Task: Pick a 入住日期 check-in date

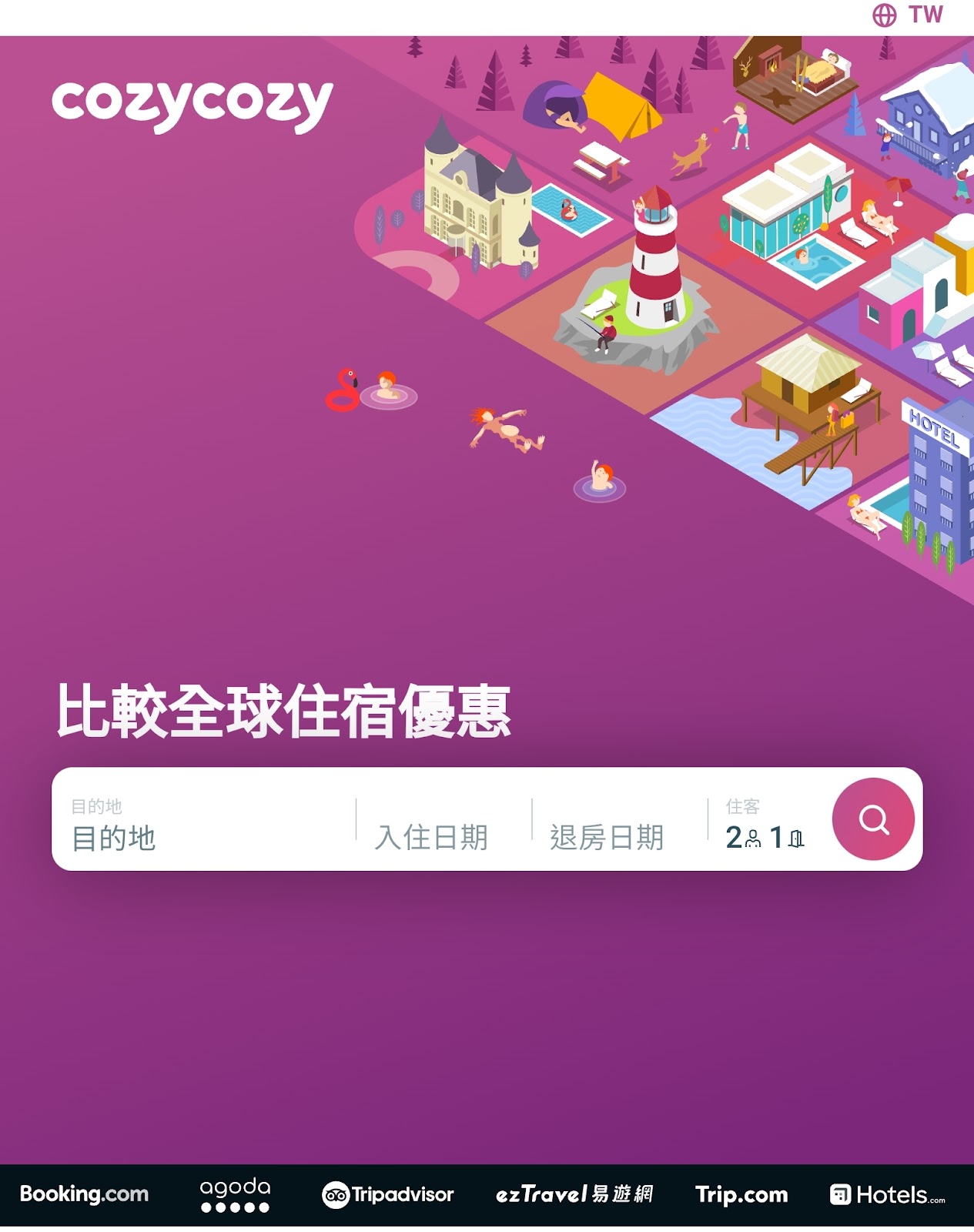Action: (x=432, y=837)
